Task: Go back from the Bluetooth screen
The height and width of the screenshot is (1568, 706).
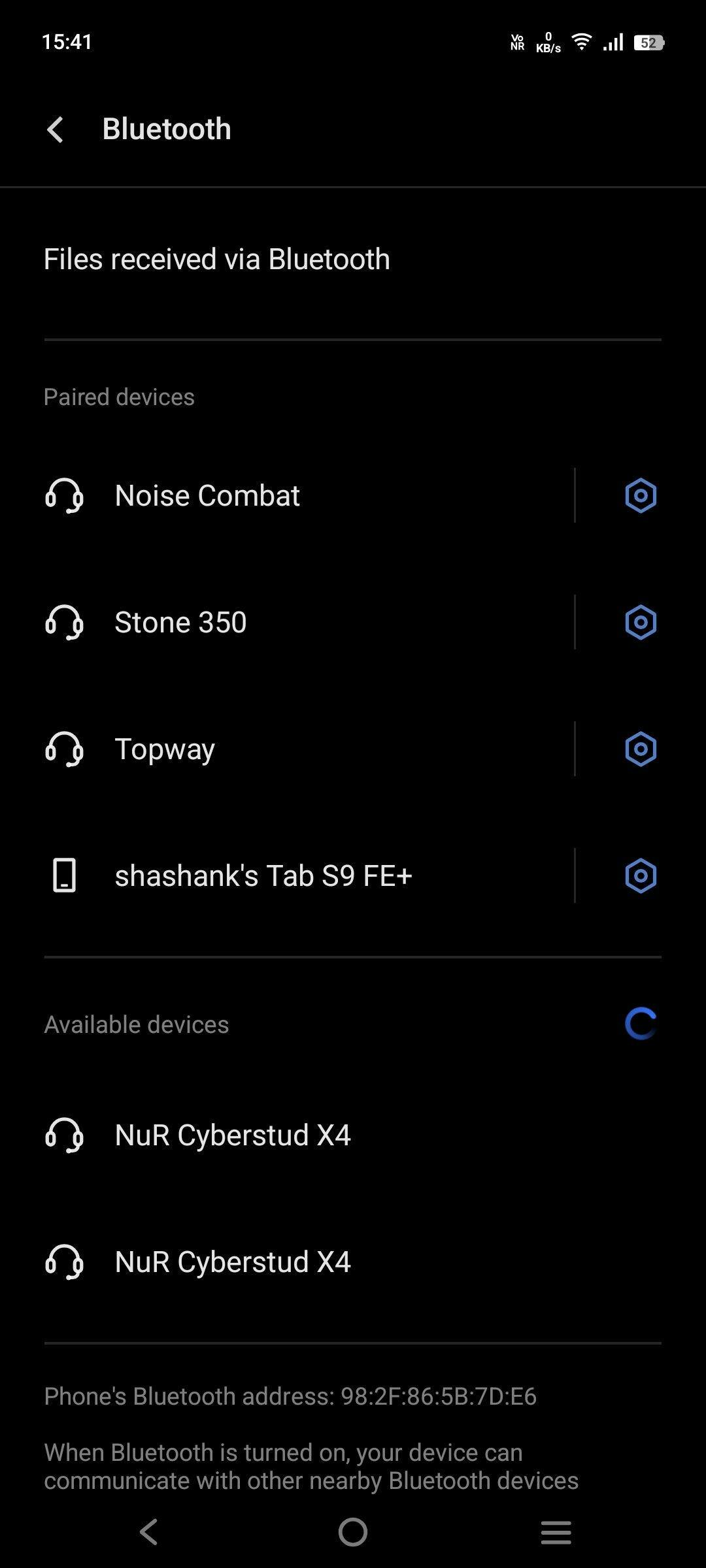Action: pos(56,129)
